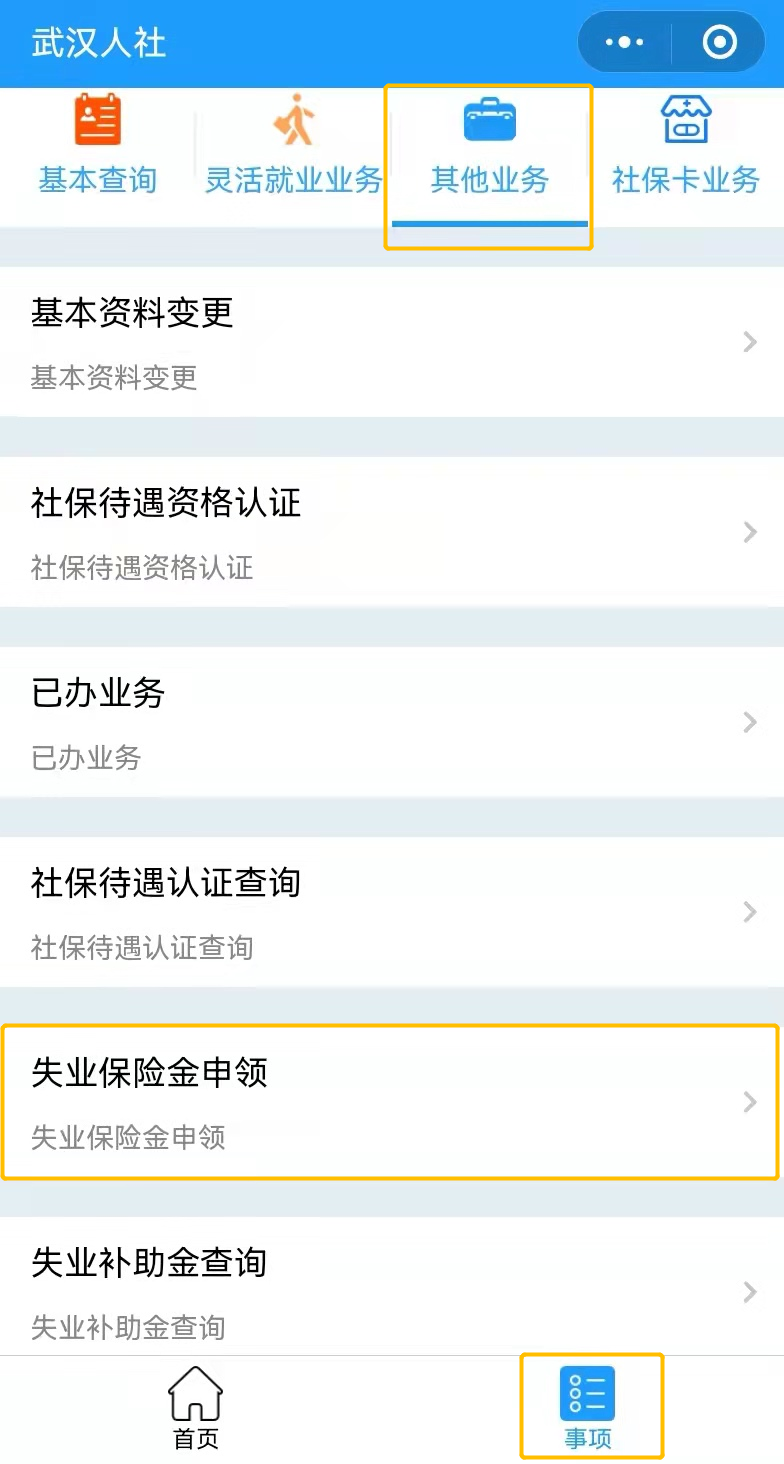Open 社保待遇认证查询

(x=392, y=912)
